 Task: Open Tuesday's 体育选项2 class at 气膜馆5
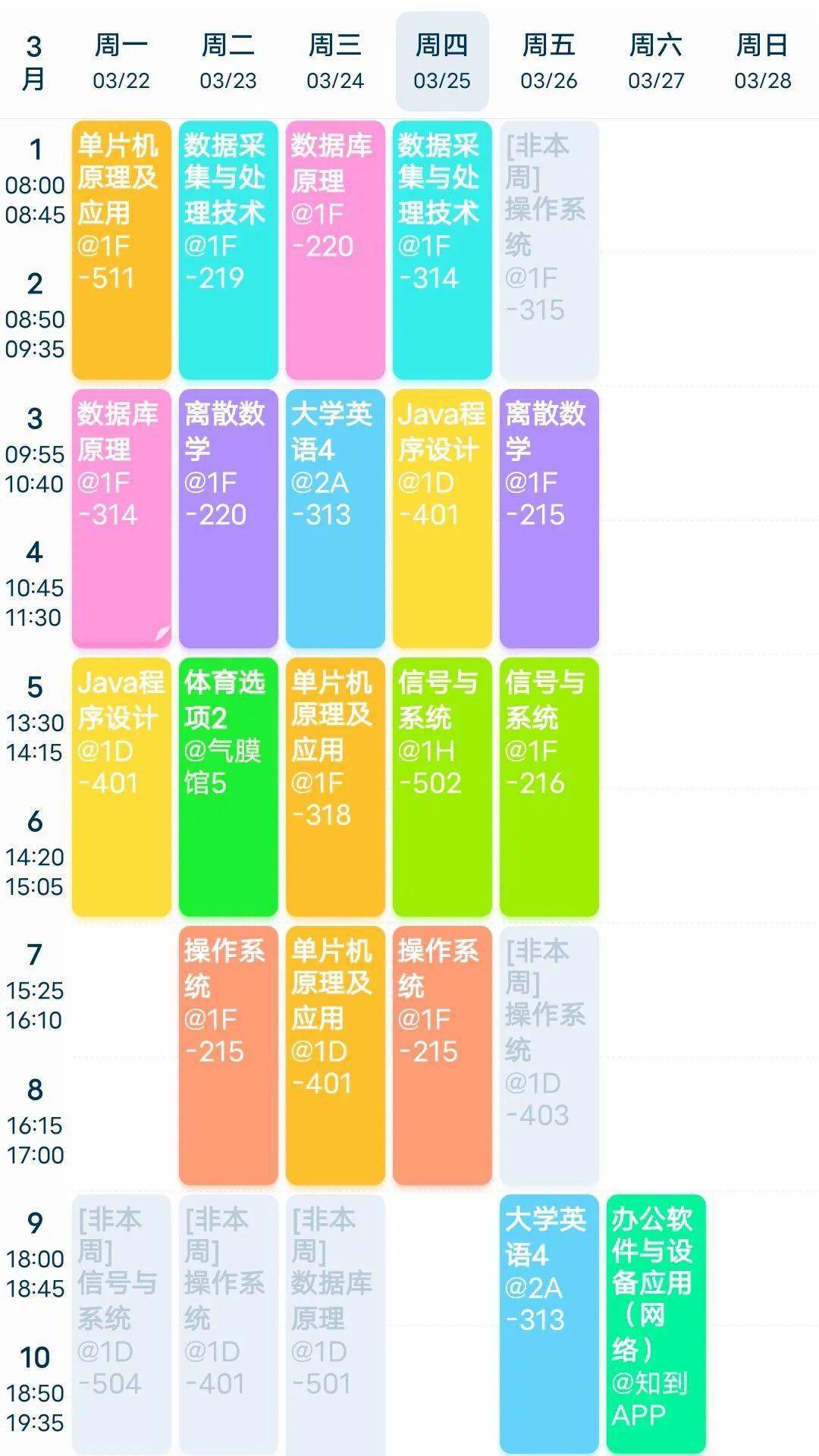tap(228, 787)
